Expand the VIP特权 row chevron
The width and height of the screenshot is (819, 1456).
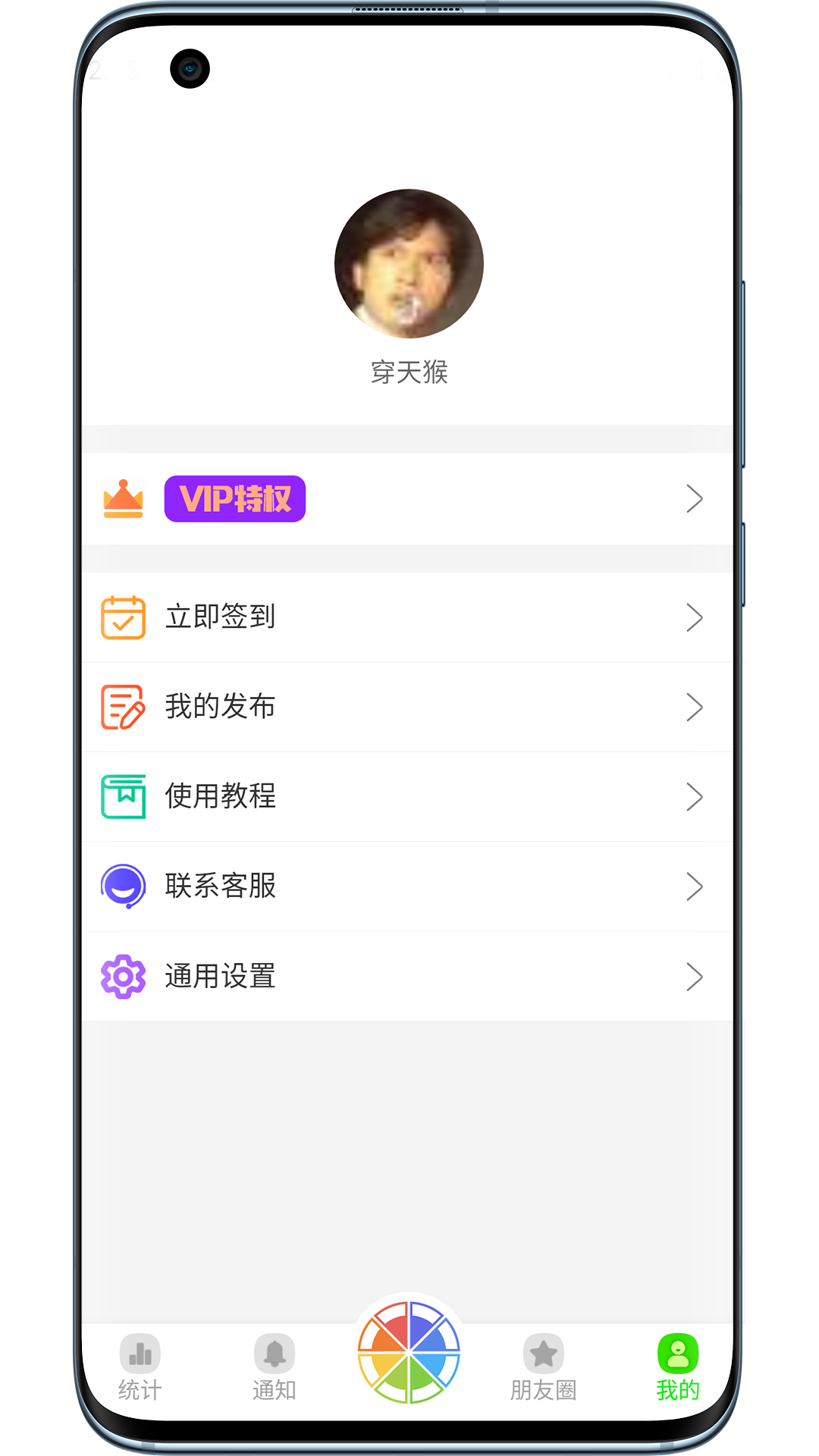pyautogui.click(x=695, y=500)
